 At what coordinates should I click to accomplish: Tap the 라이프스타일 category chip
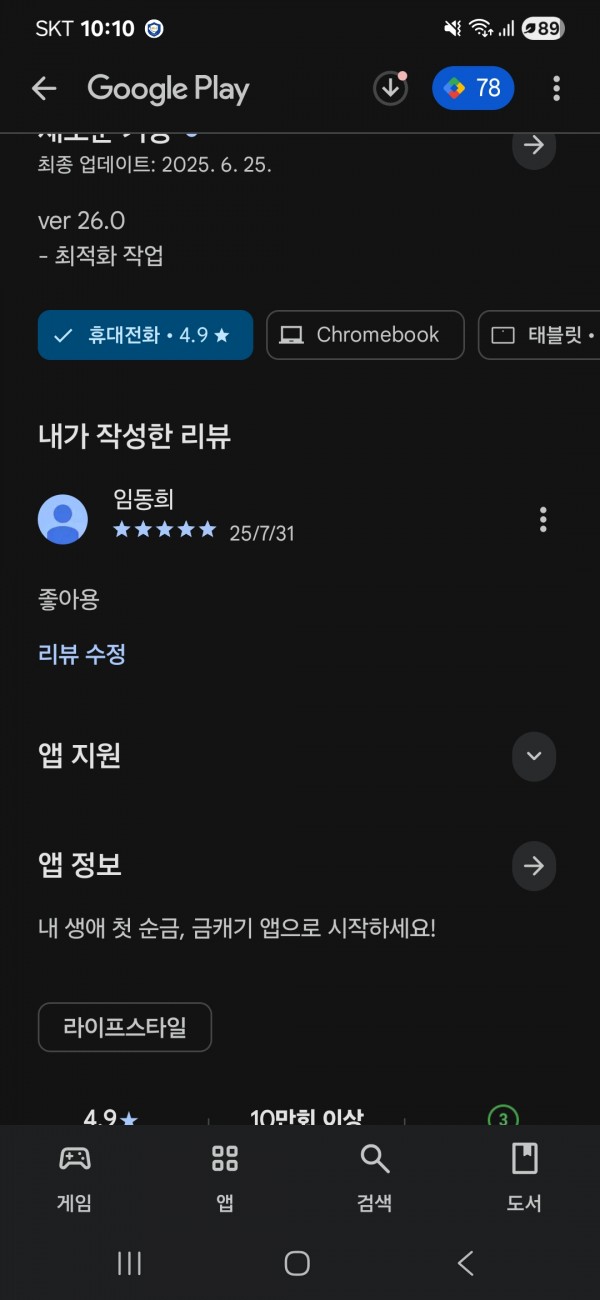point(125,1027)
